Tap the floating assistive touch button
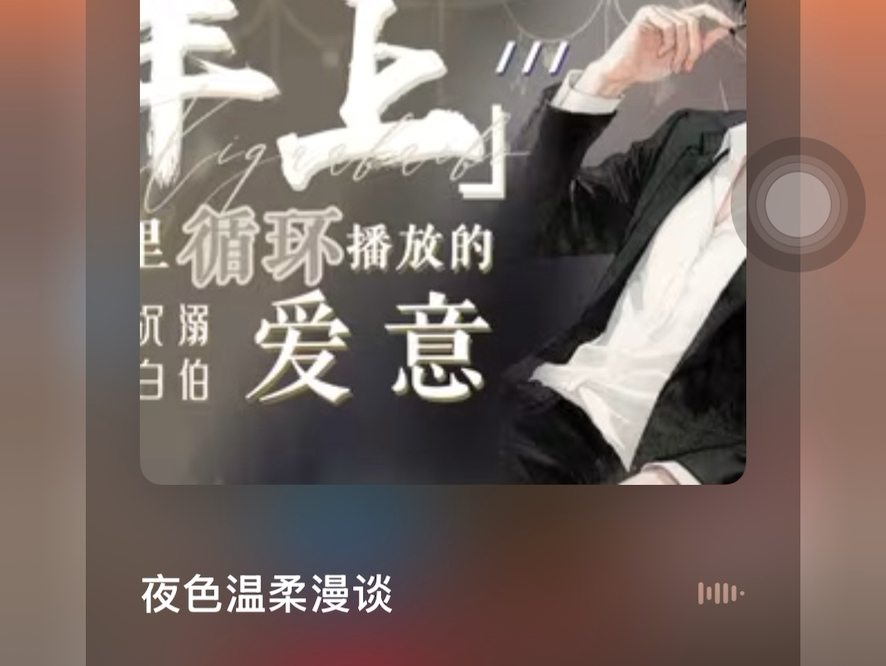Viewport: 886px width, 666px height. point(797,205)
